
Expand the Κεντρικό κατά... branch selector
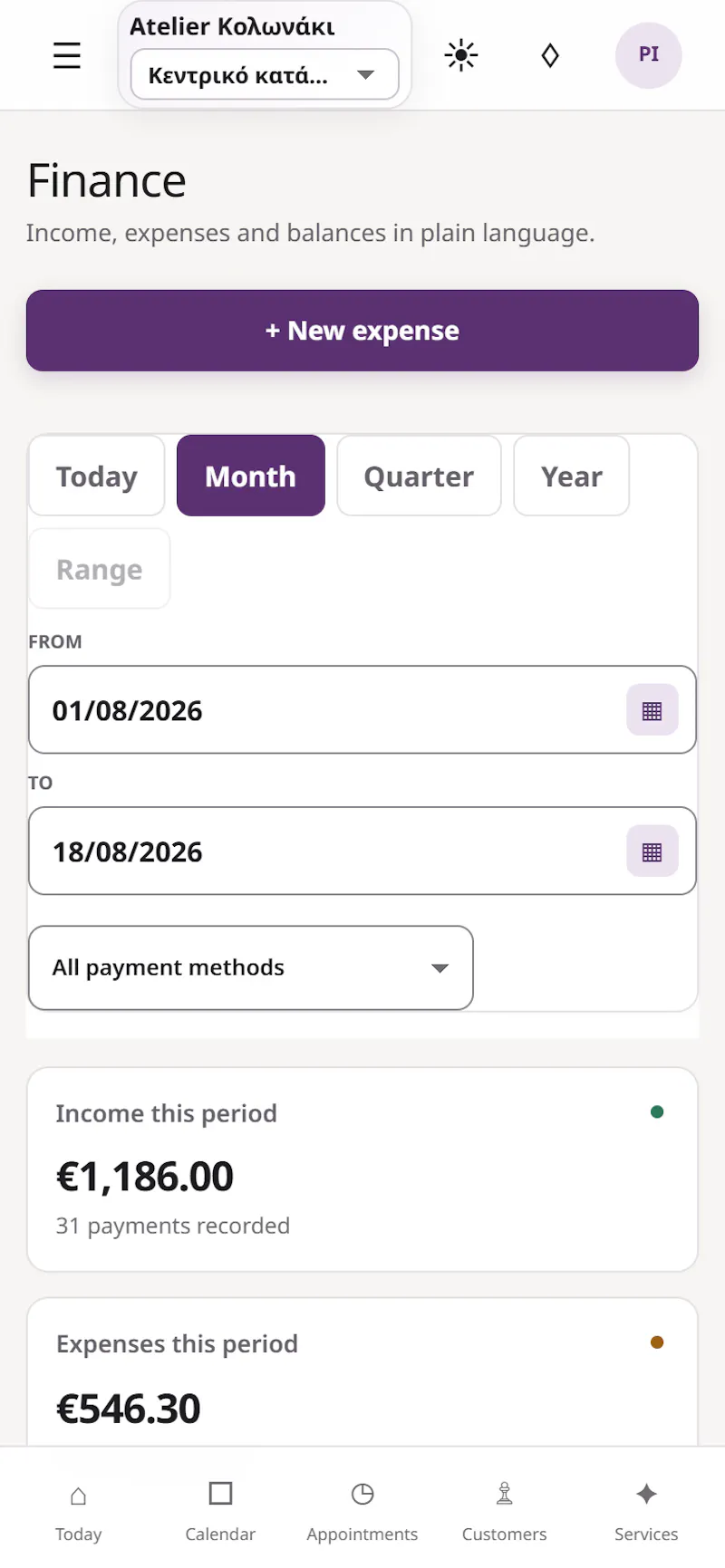click(x=265, y=74)
